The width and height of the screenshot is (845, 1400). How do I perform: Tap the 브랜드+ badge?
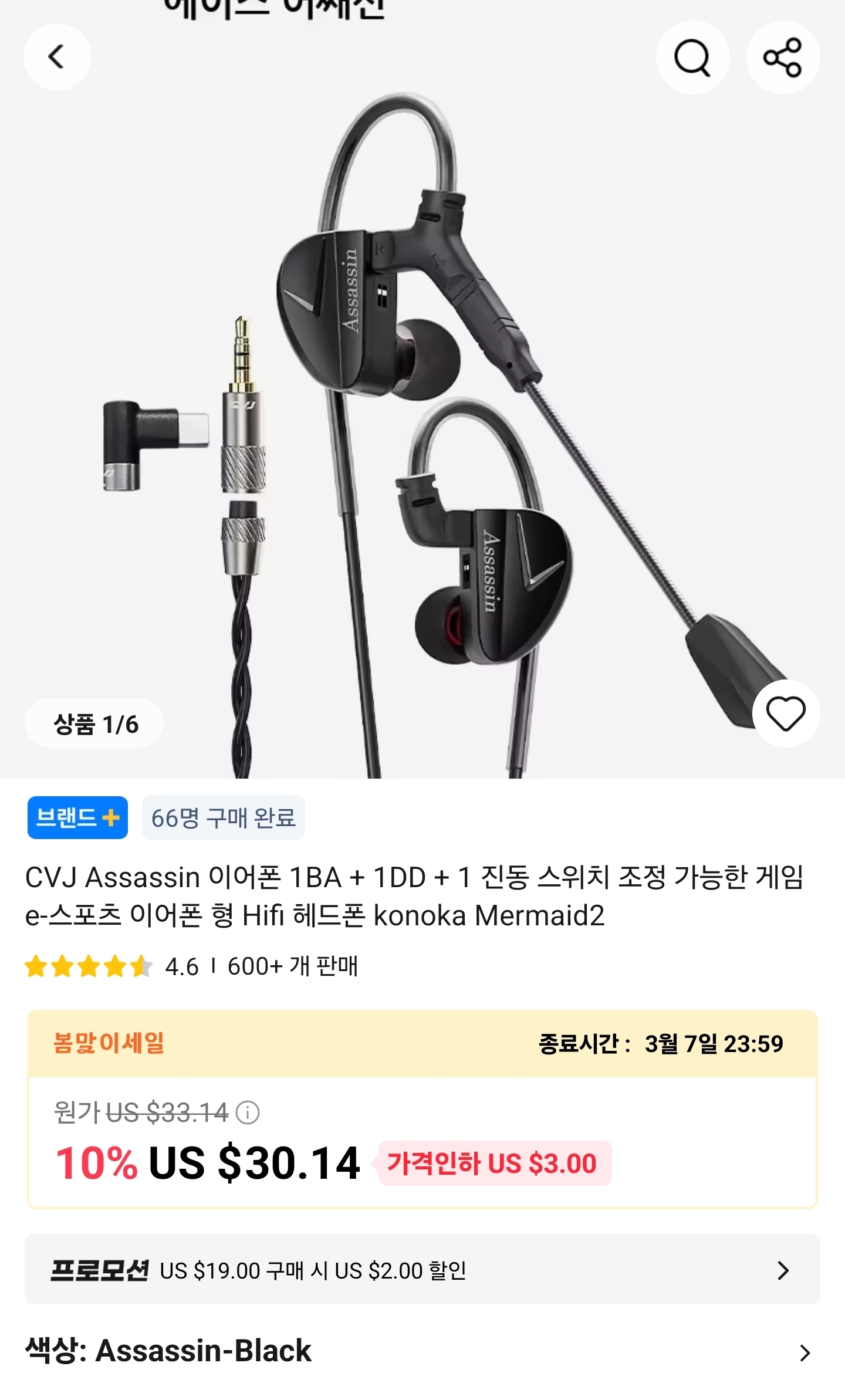(77, 817)
